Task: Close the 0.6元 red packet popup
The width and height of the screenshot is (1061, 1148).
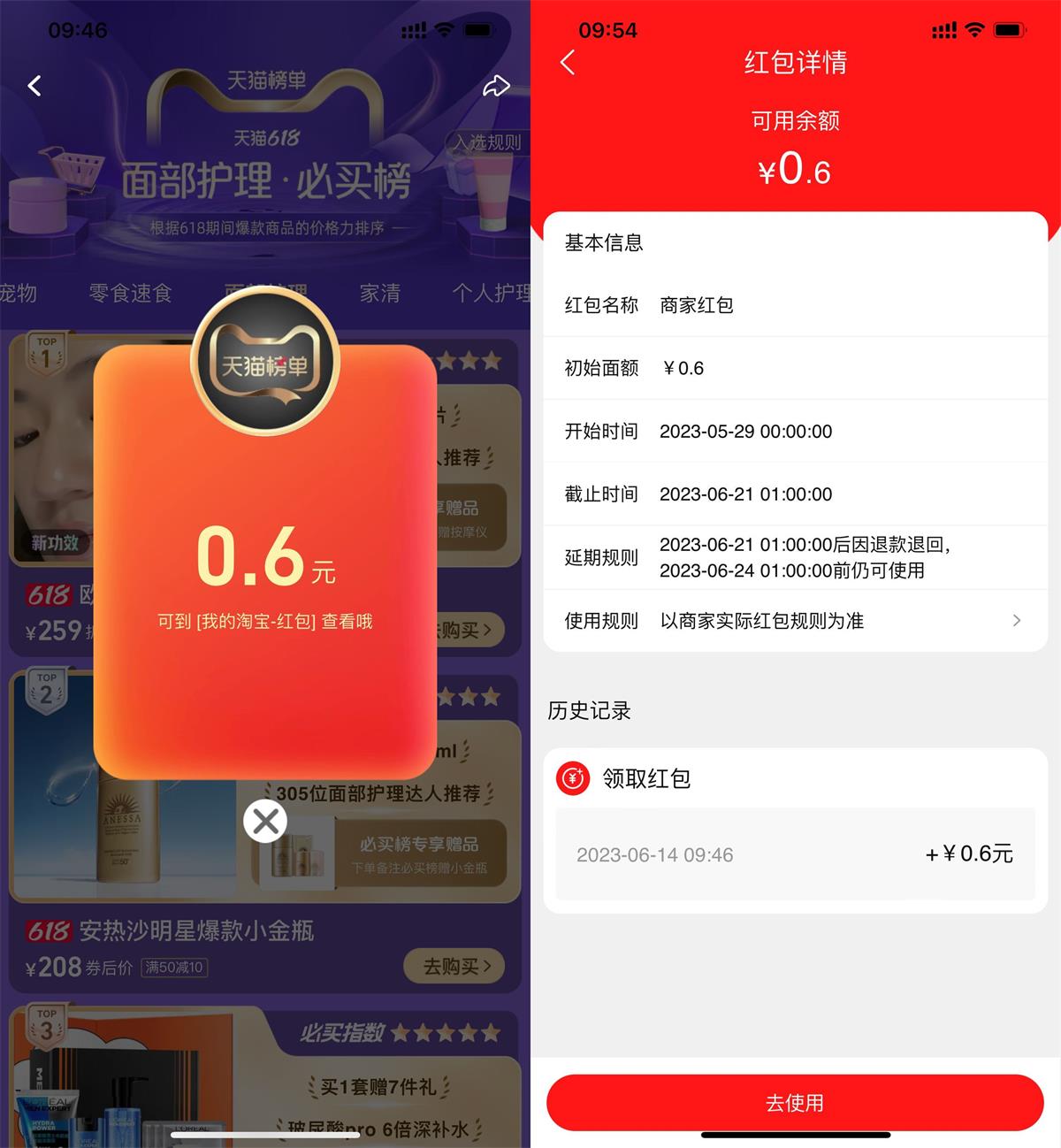Action: (265, 822)
